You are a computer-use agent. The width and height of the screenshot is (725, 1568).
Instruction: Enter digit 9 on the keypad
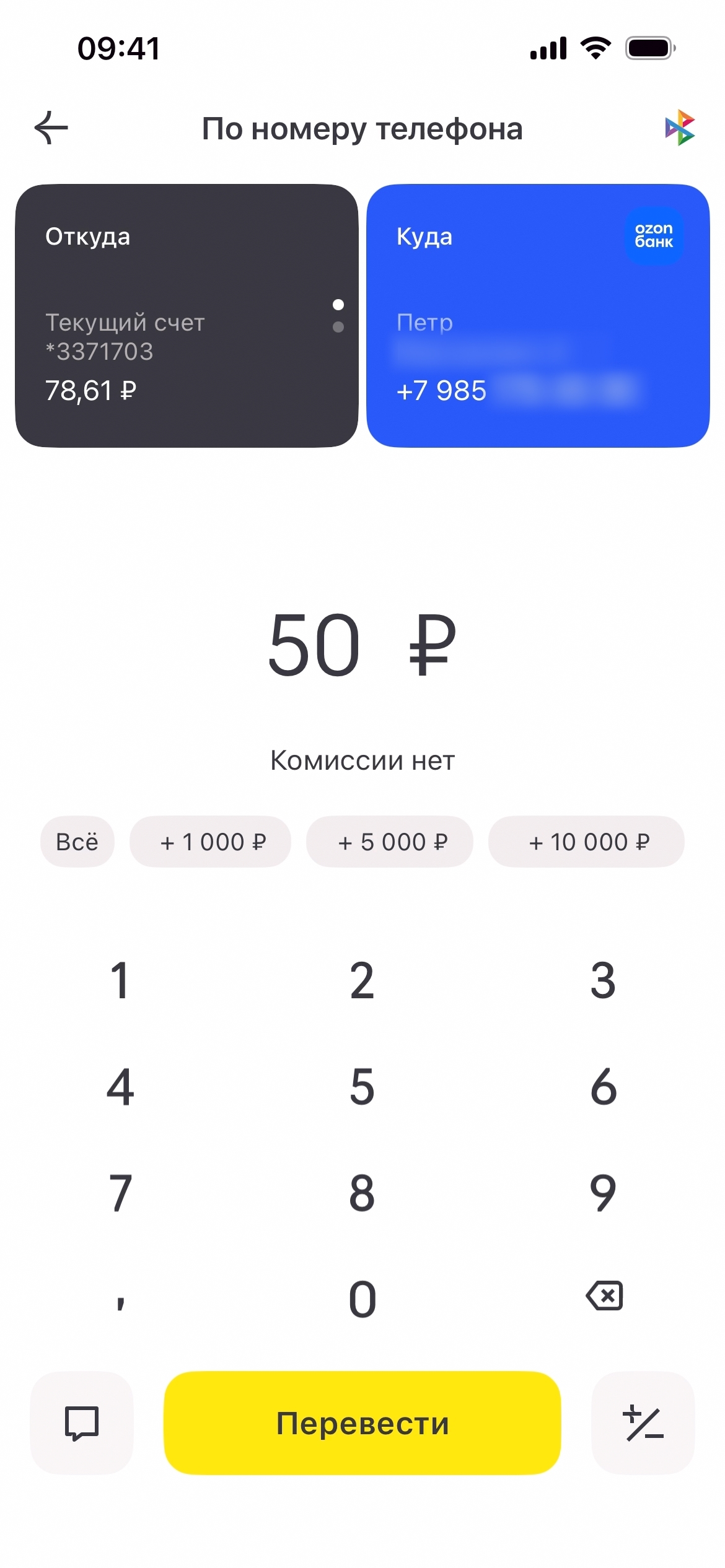coord(603,1193)
